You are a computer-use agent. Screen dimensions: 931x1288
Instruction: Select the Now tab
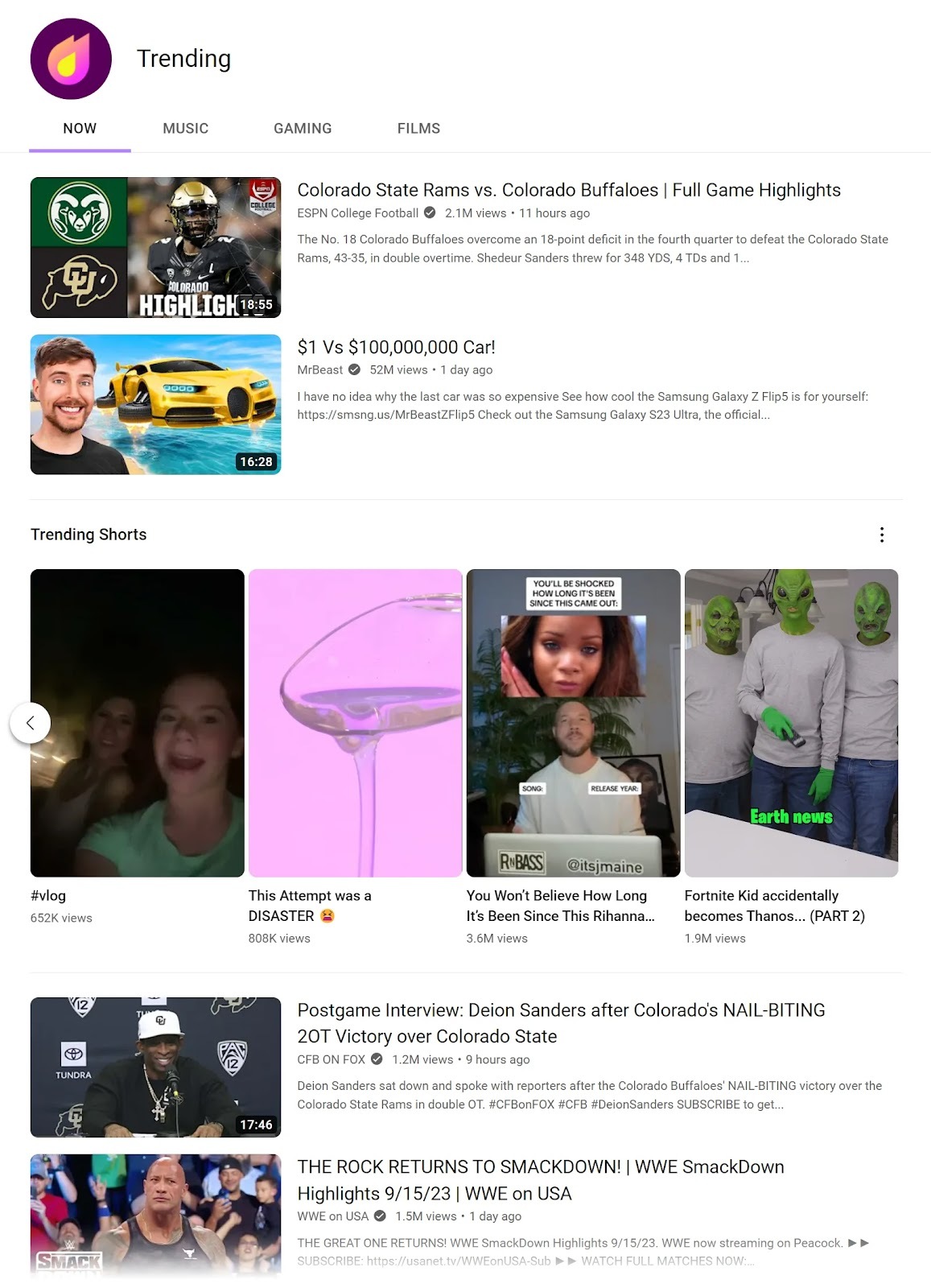[x=80, y=129]
